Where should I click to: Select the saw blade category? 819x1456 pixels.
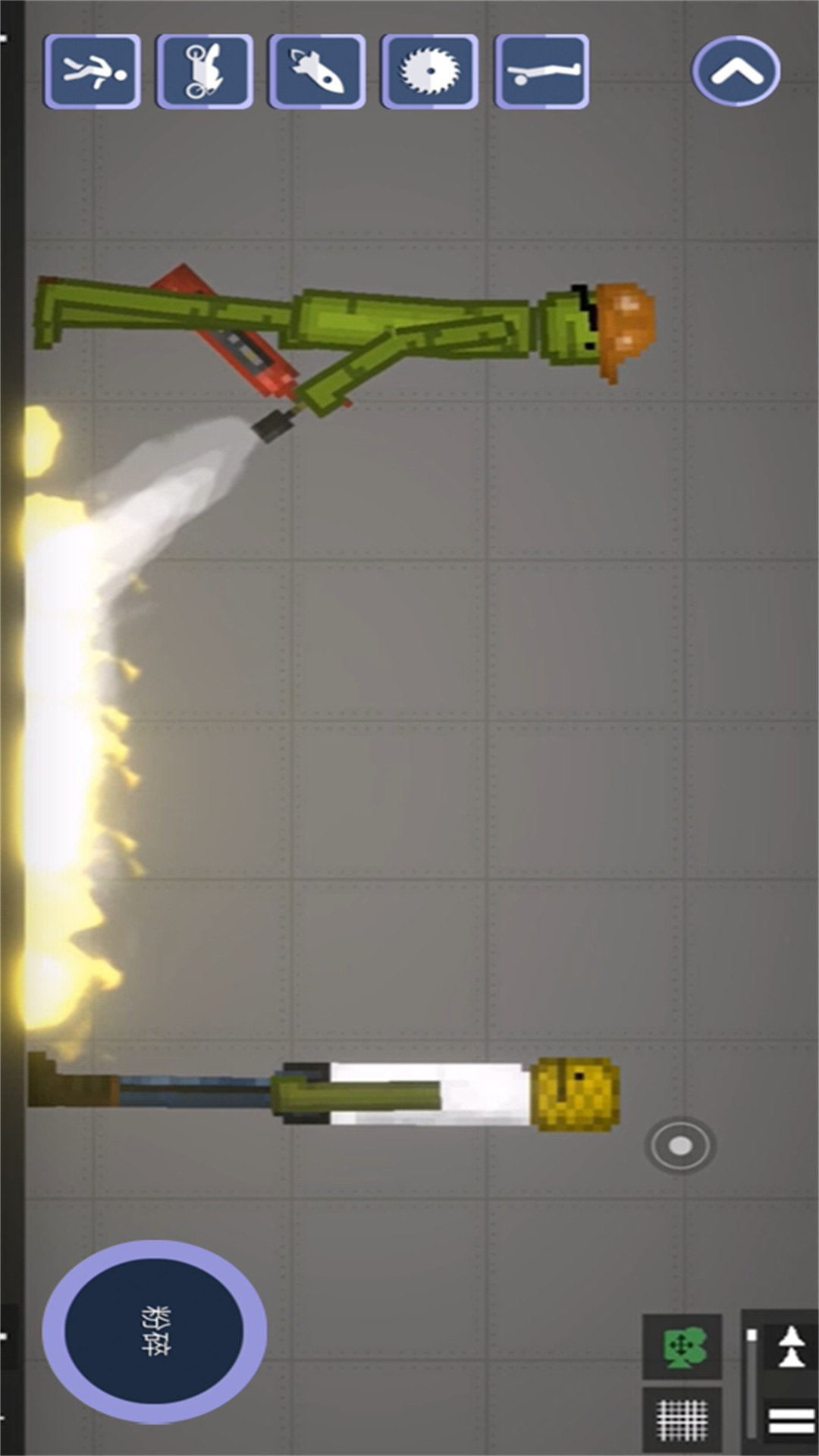coord(429,72)
